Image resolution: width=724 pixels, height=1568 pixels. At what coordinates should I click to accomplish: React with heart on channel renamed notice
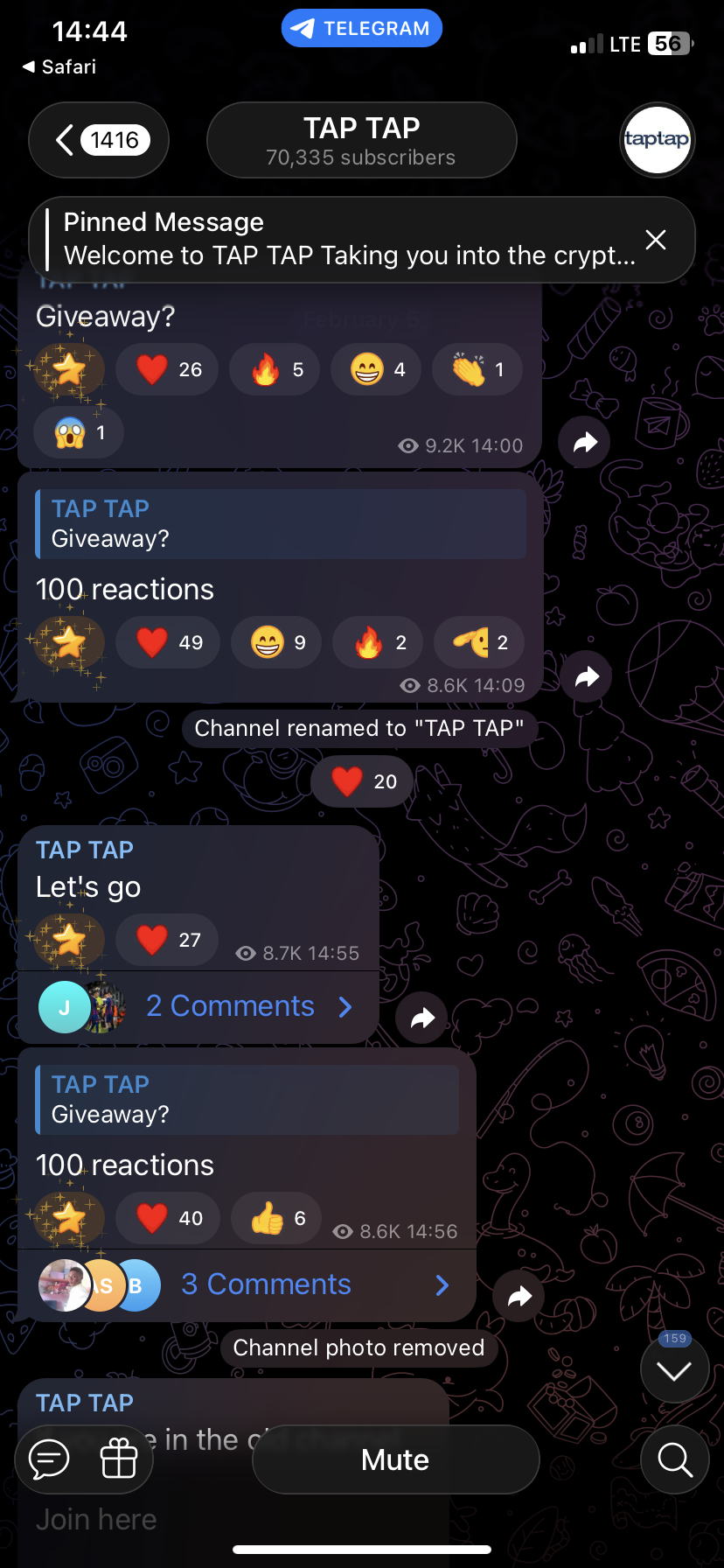362,781
